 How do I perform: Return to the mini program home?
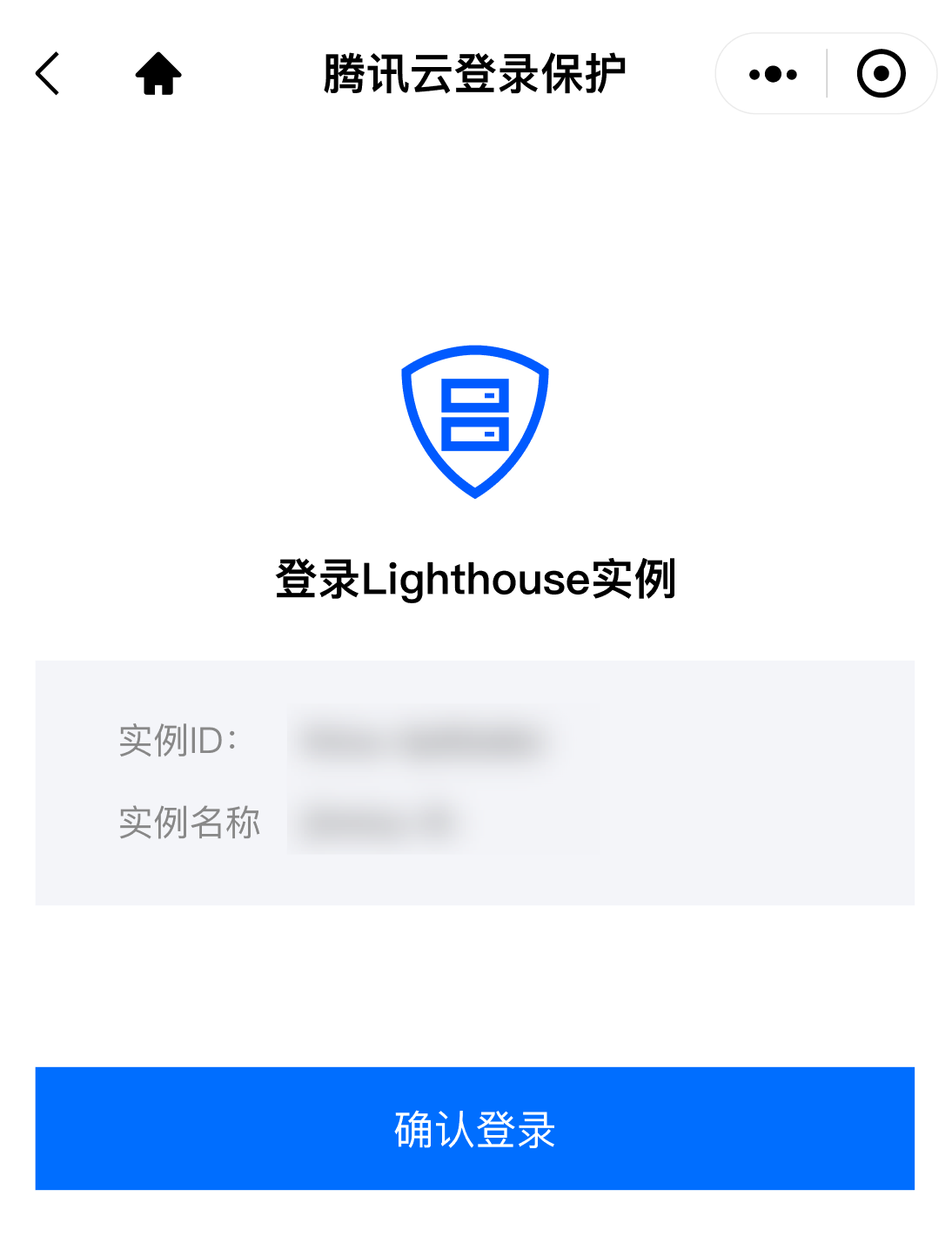(158, 73)
